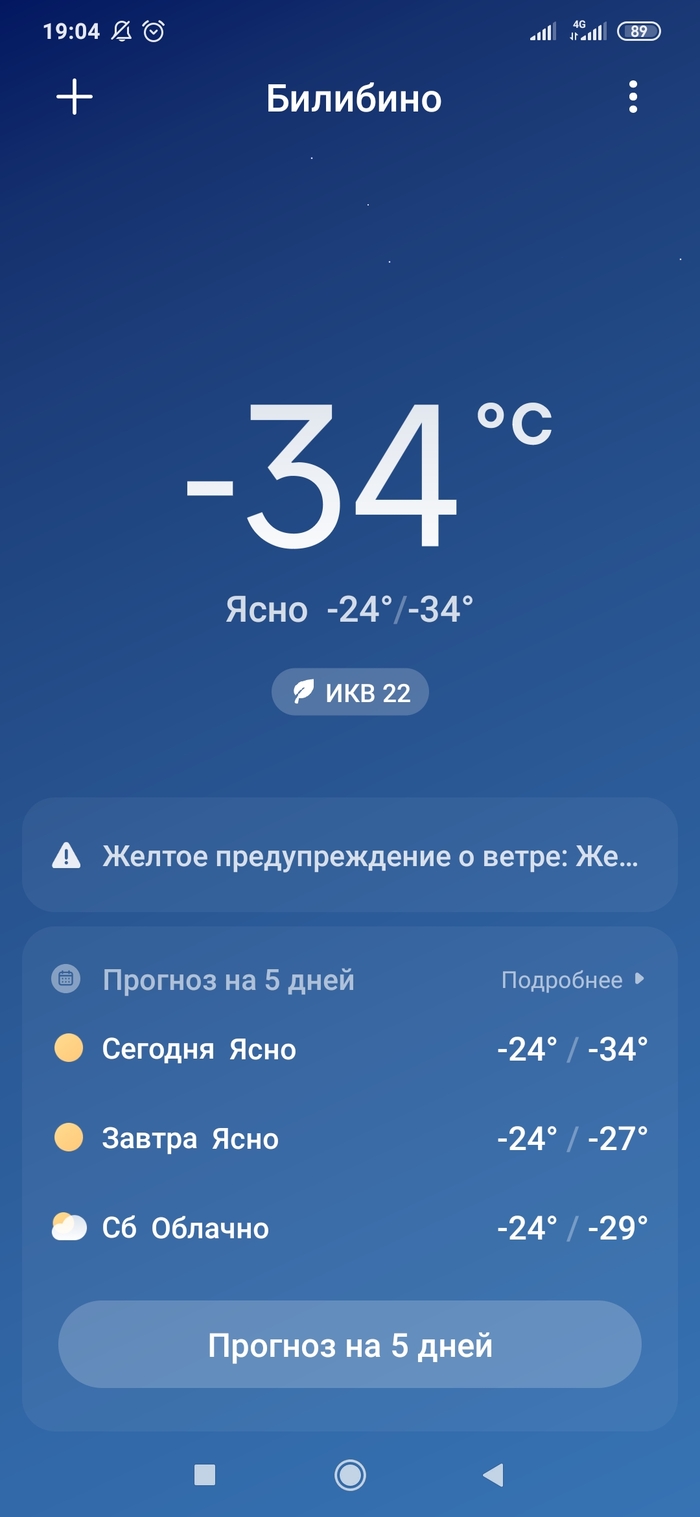Open tomorrow's forecast row Завтра Ясно
Screen dimensions: 700x1517
click(x=350, y=1138)
